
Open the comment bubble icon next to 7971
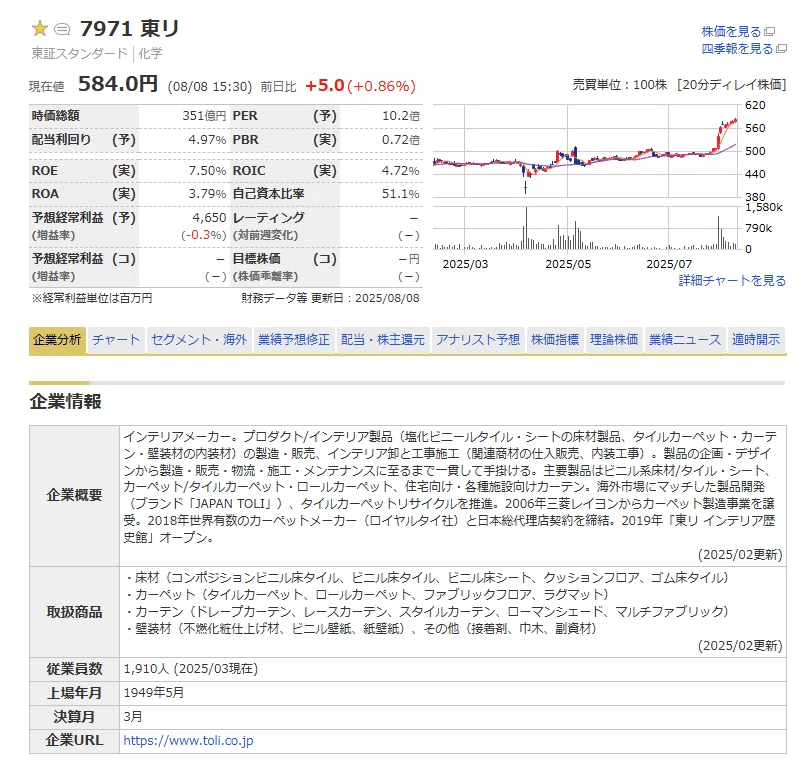[62, 29]
